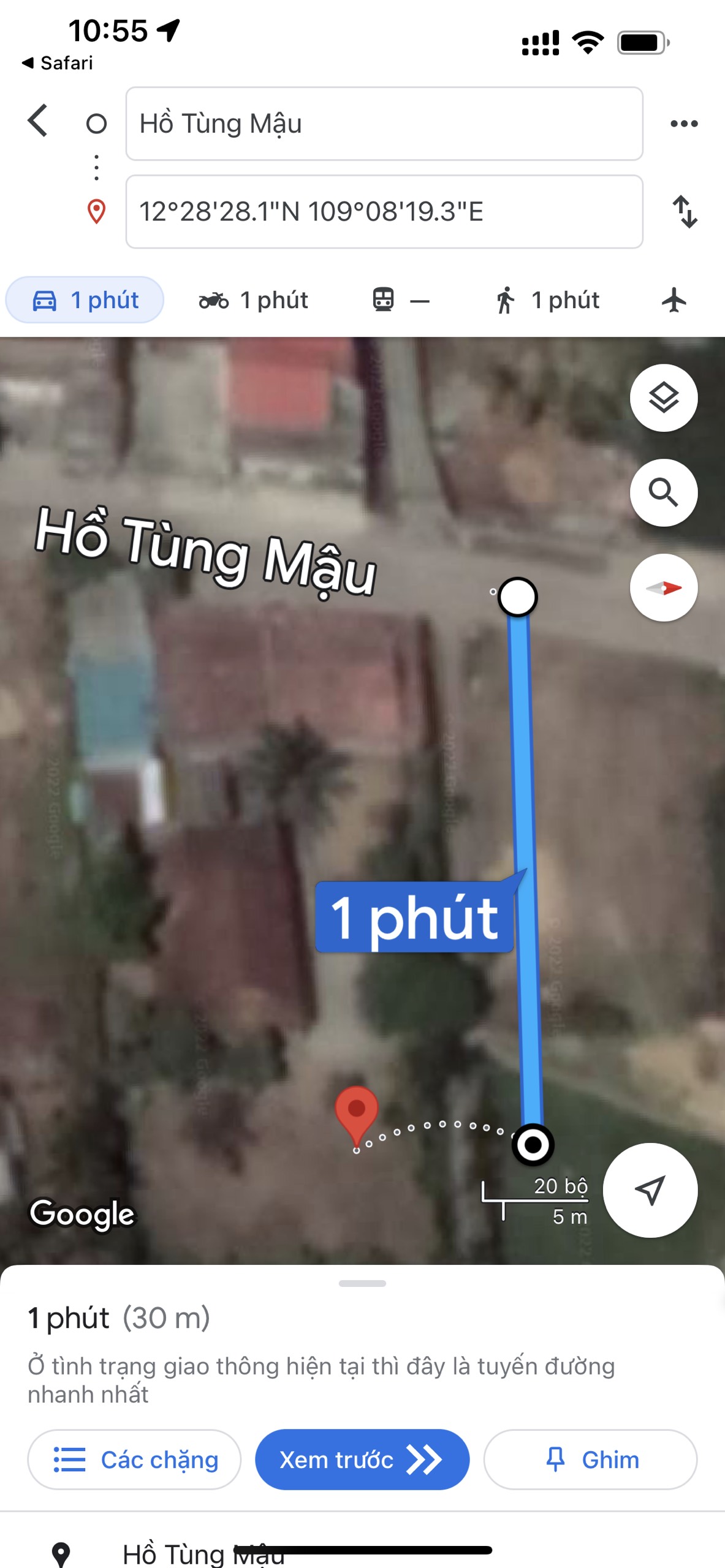The image size is (725, 1568).
Task: Return to Safari from the status bar
Action: (57, 63)
